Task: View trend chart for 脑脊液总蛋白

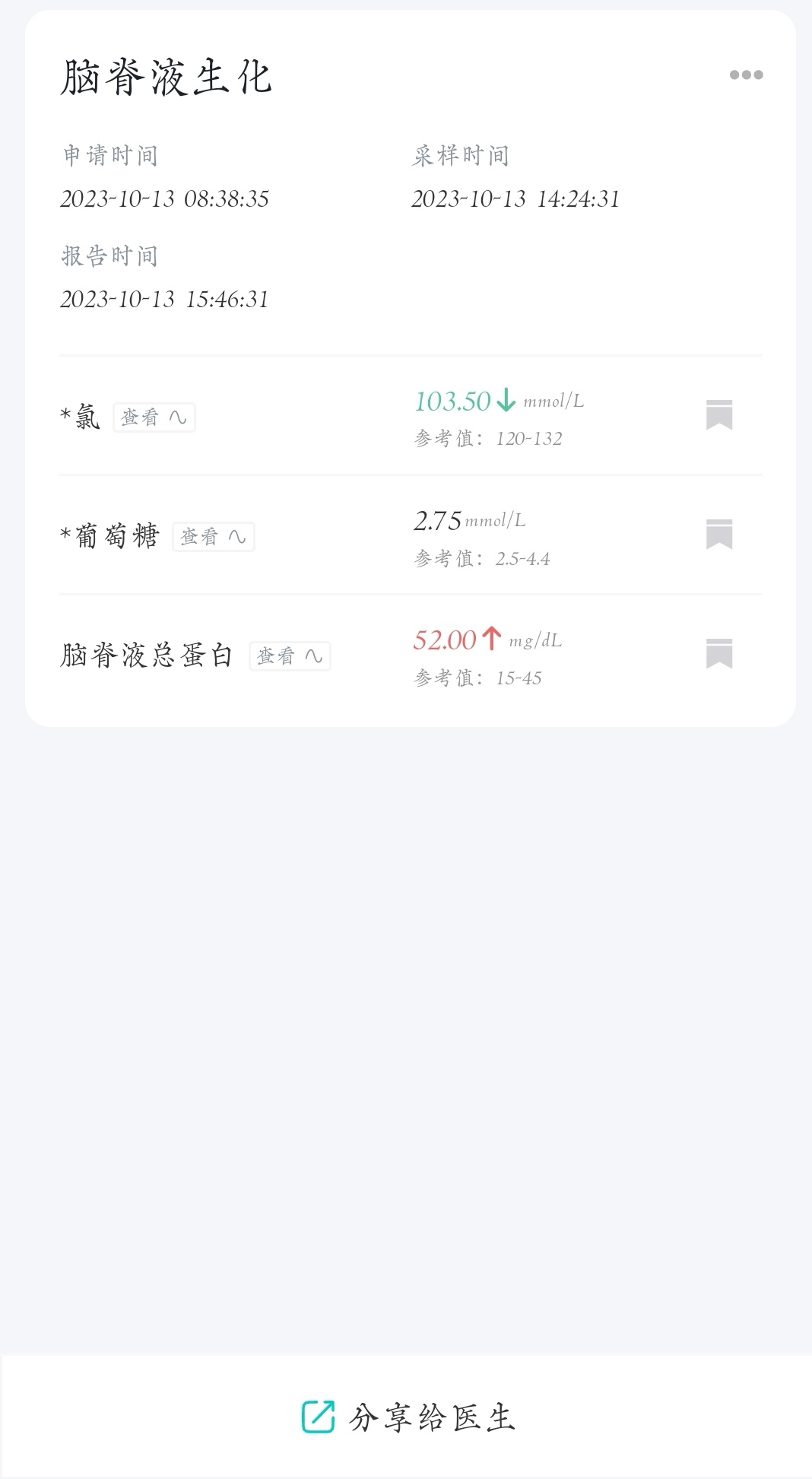Action: [290, 656]
